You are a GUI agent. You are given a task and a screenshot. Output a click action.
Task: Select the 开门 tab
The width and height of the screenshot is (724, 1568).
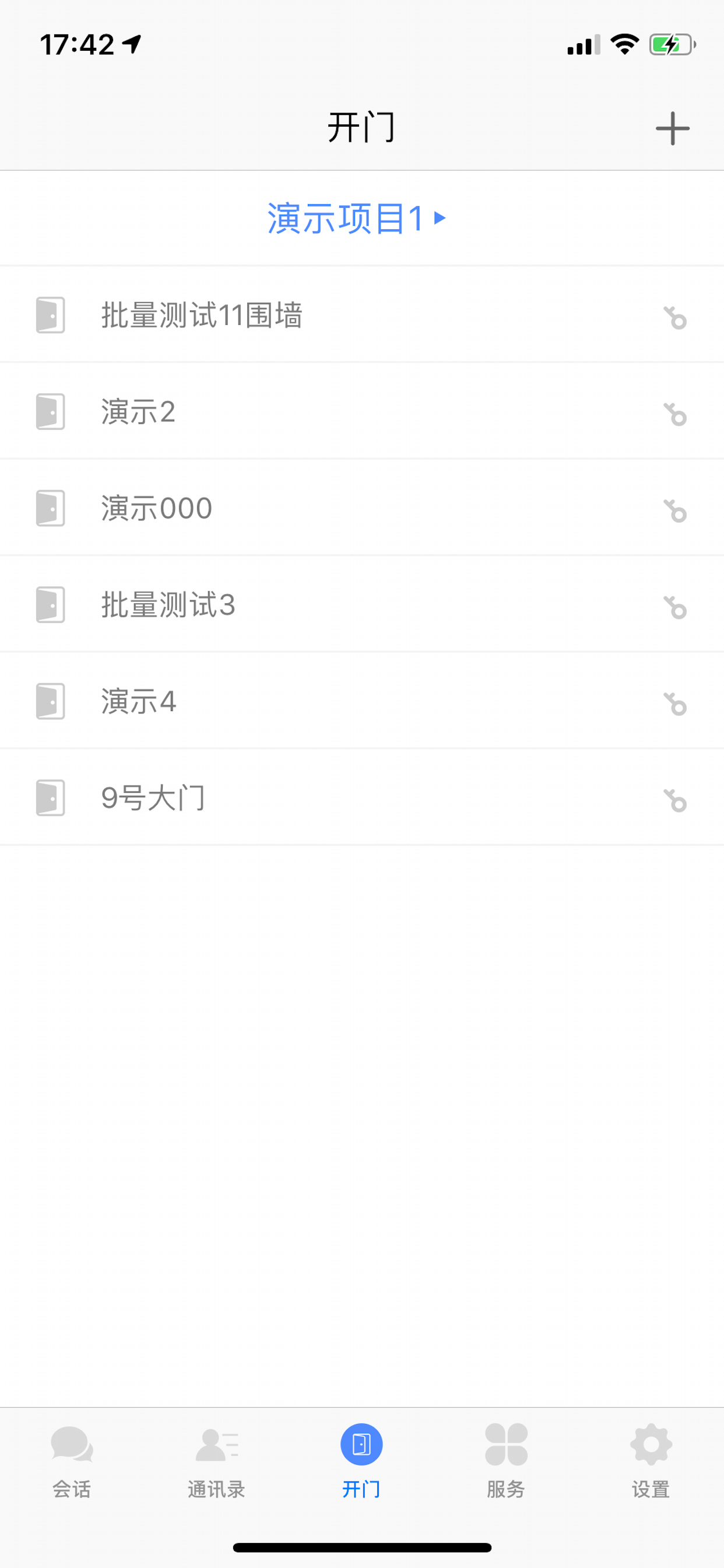tap(361, 1461)
